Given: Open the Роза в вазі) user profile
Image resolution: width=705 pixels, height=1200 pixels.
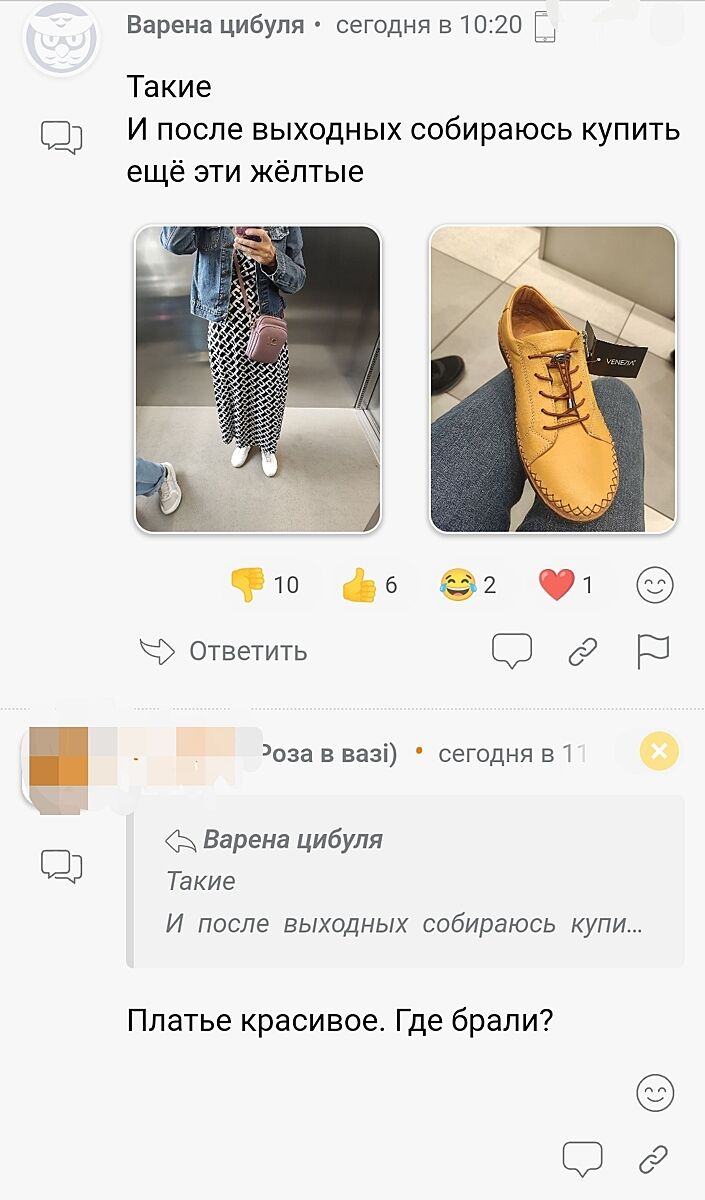Looking at the screenshot, I should click(x=328, y=754).
